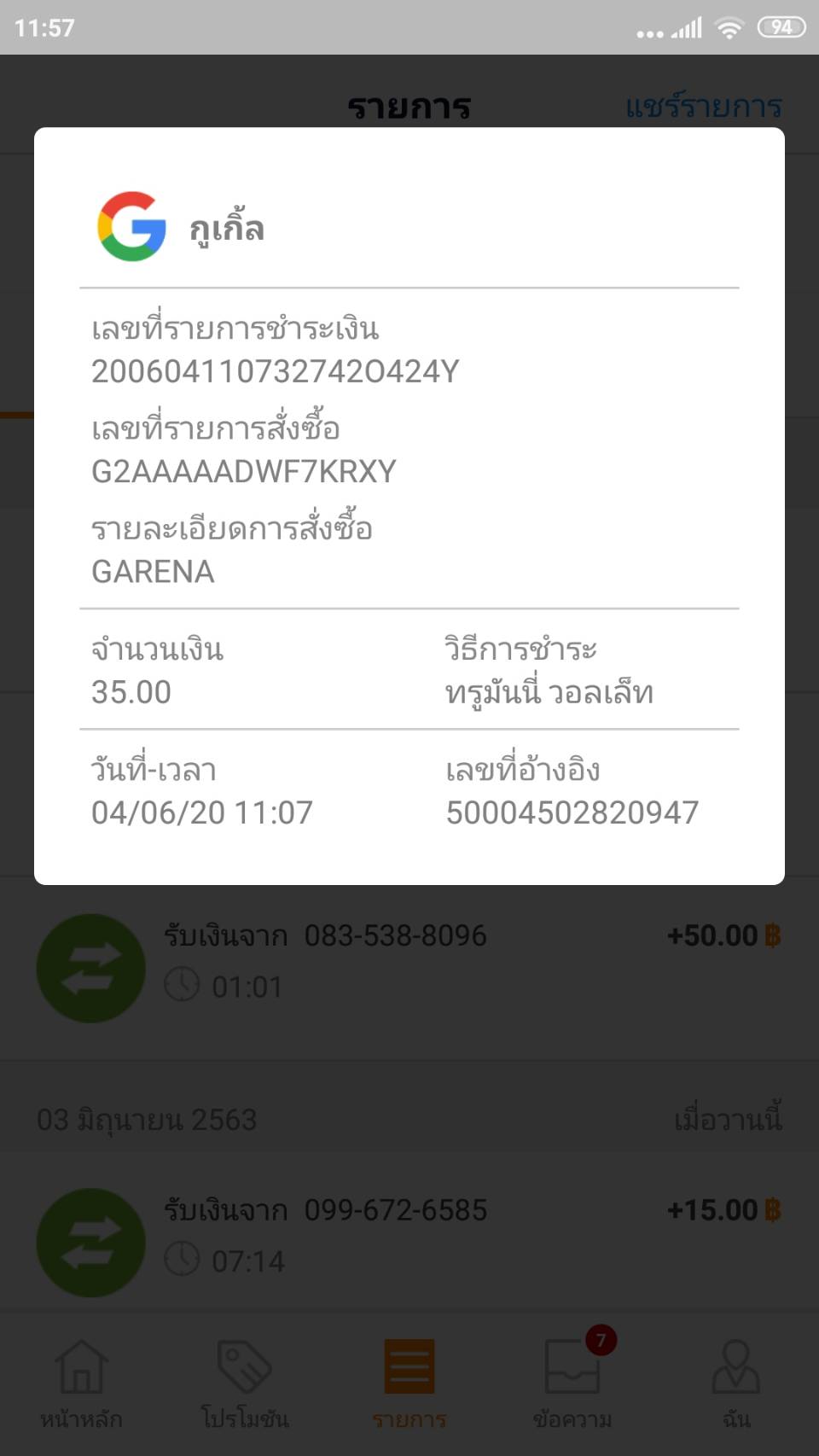Select the รายการ tab
Screen dimensions: 819x1456
click(x=409, y=1384)
